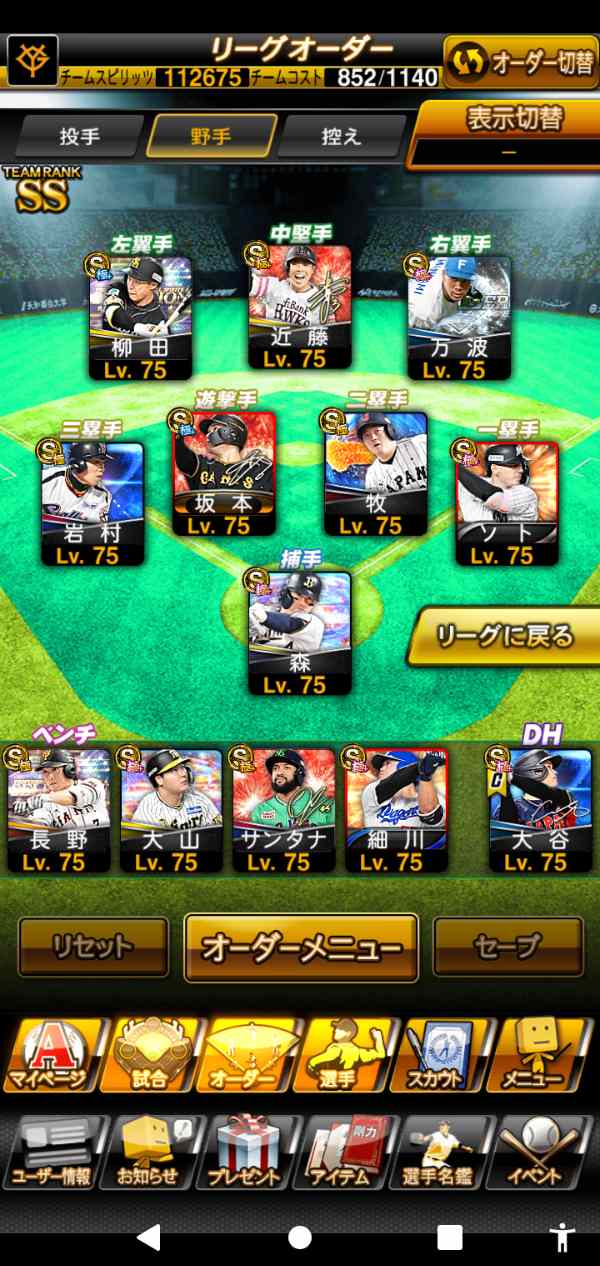
Task: Go back with system back button
Action: [x=148, y=1237]
